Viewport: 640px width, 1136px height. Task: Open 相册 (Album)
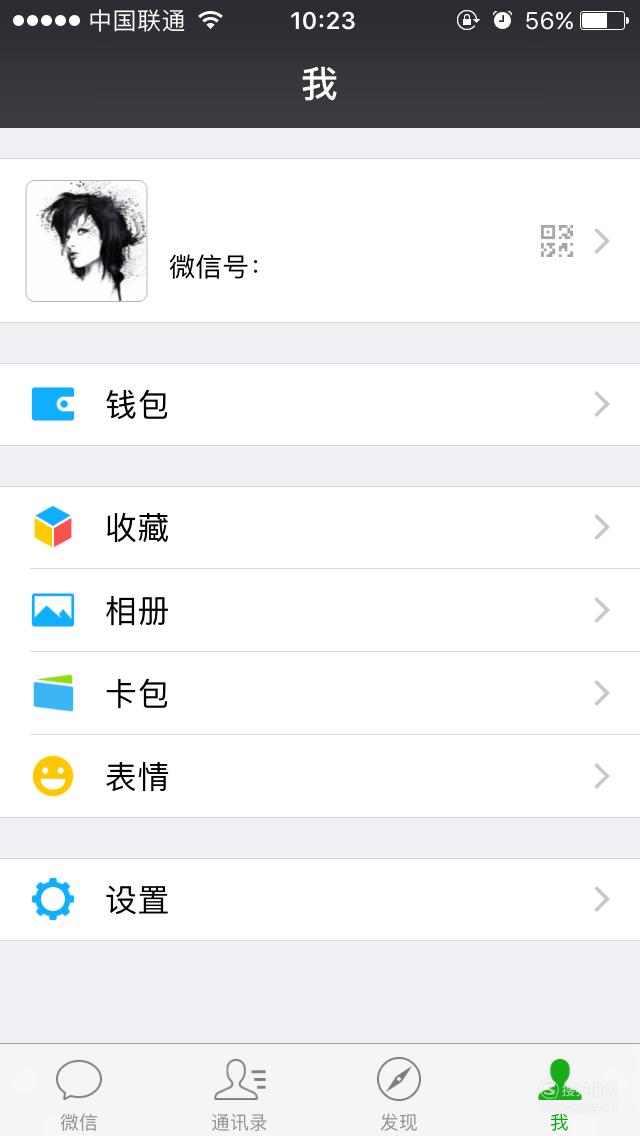(320, 610)
